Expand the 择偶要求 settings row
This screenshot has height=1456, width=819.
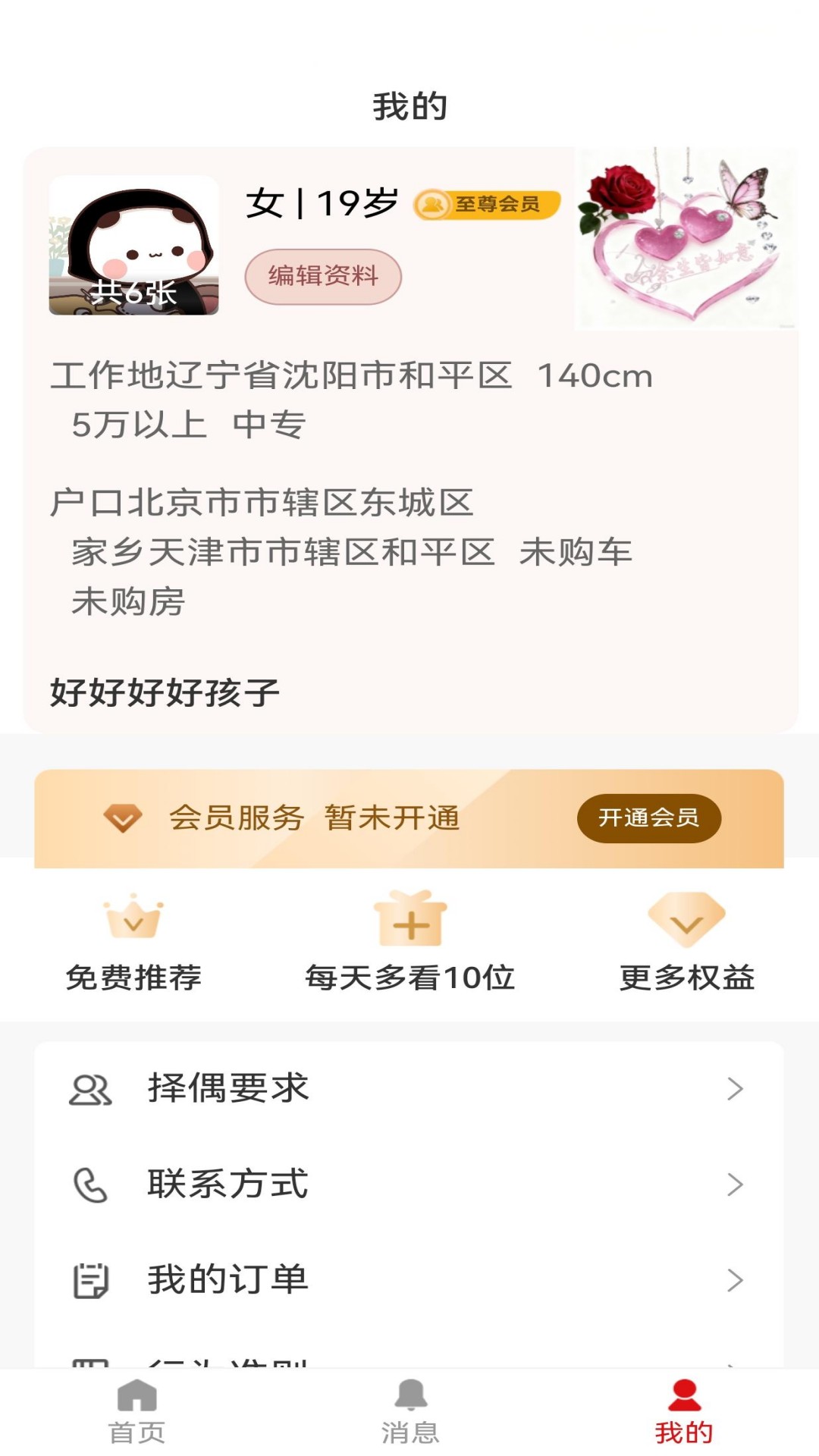[733, 1087]
